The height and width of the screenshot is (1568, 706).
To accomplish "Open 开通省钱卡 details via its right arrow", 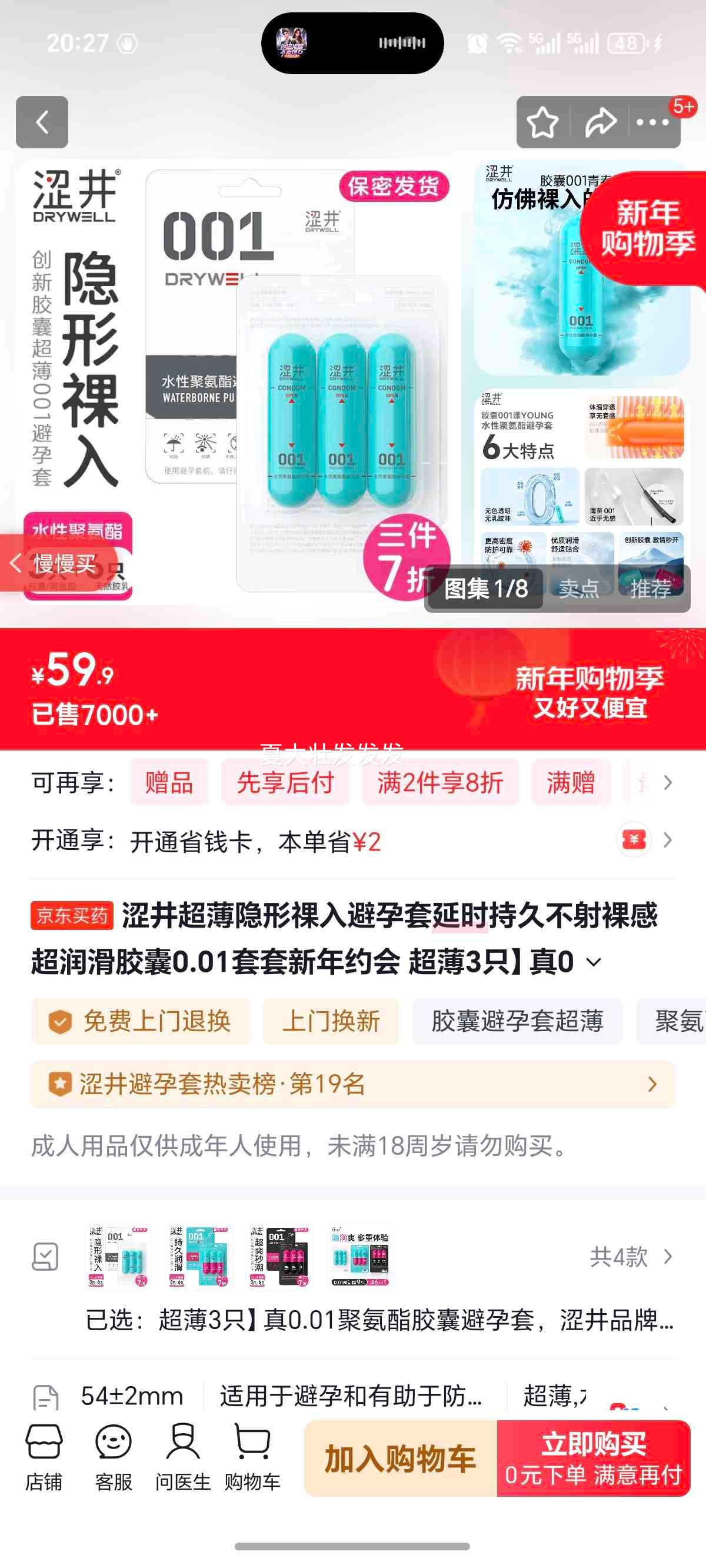I will pos(667,841).
